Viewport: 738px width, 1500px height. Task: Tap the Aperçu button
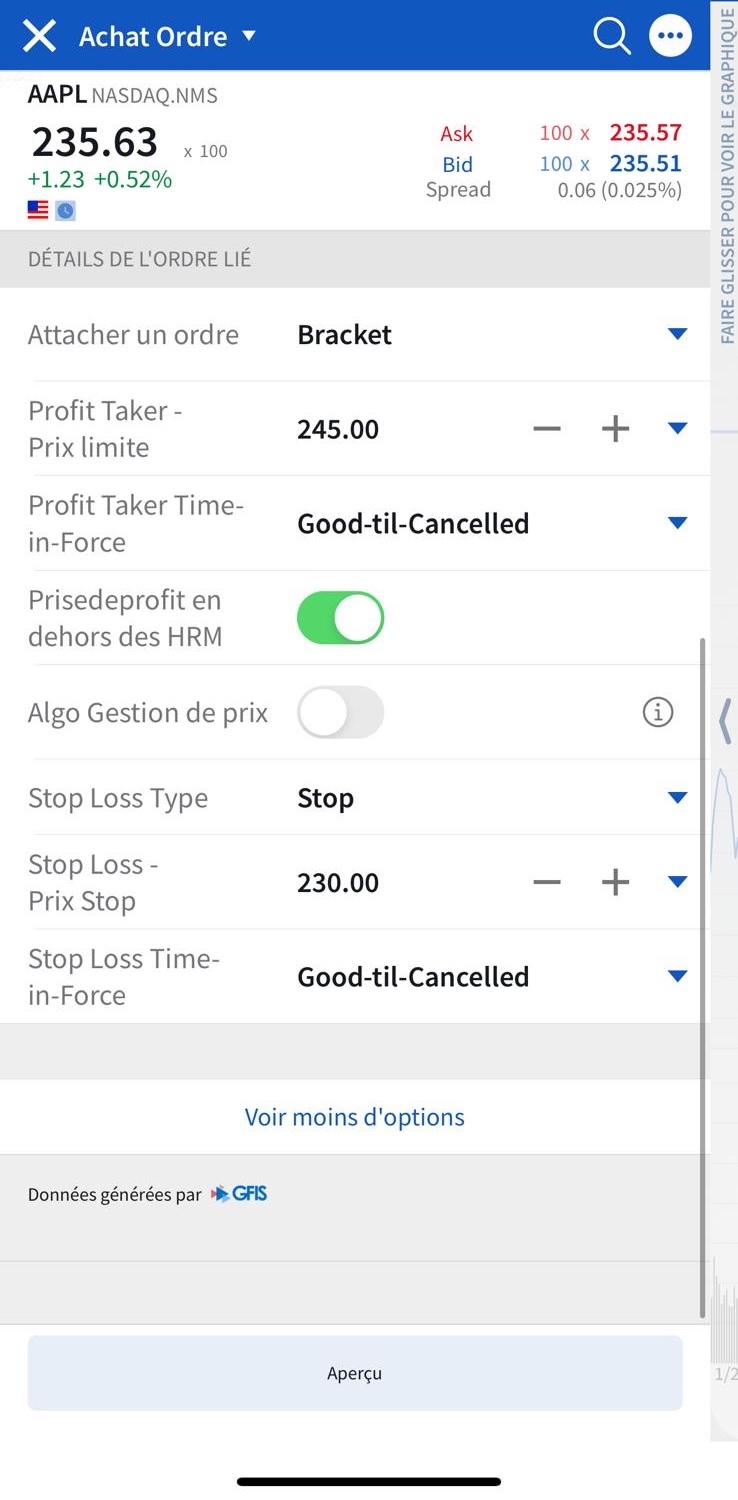[355, 1373]
